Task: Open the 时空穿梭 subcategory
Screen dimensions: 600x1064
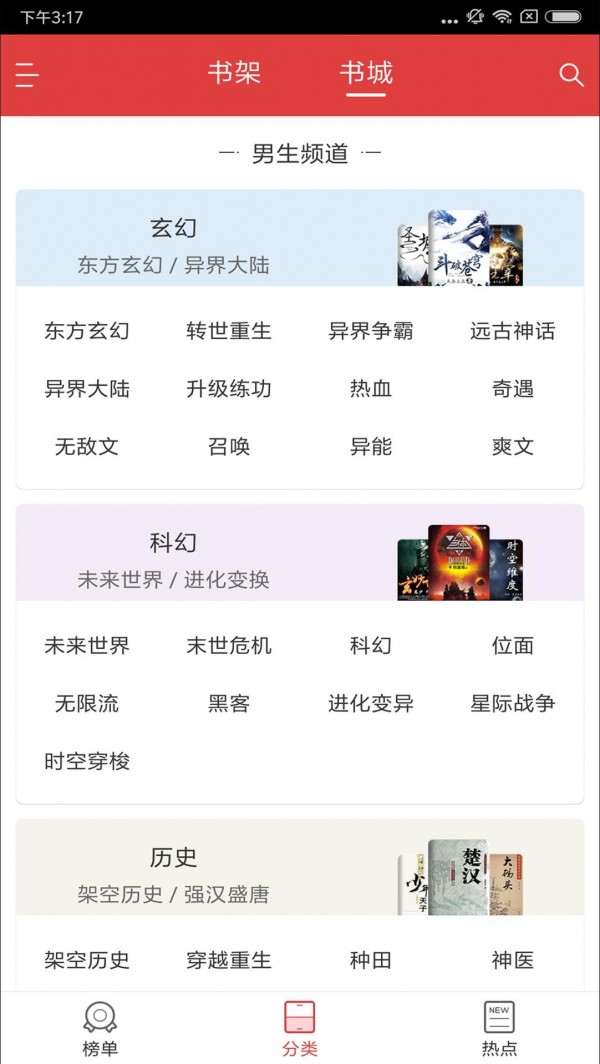Action: click(87, 762)
